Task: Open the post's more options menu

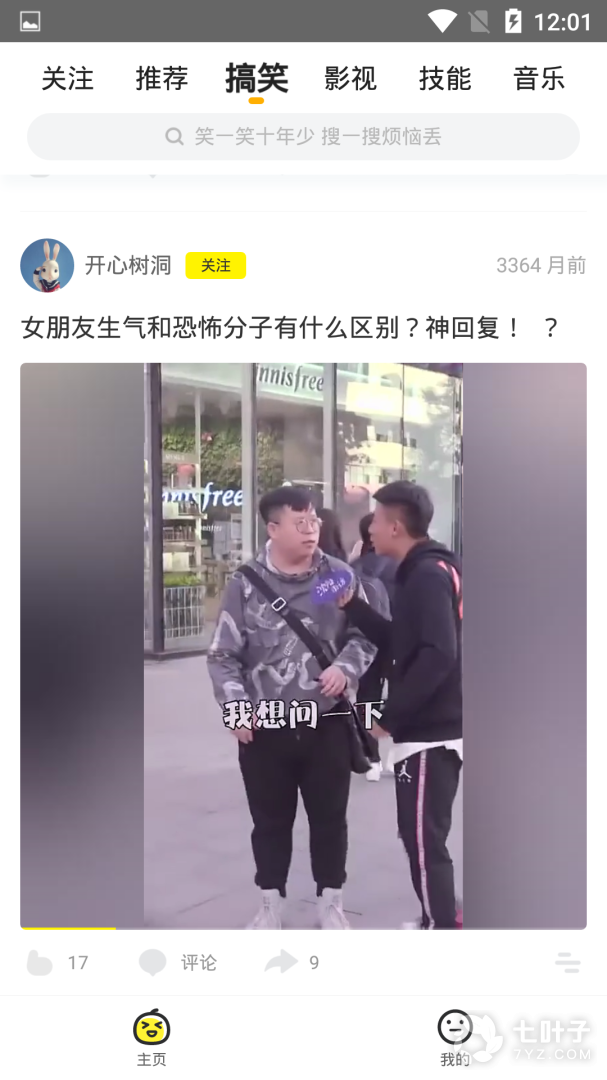Action: [567, 963]
